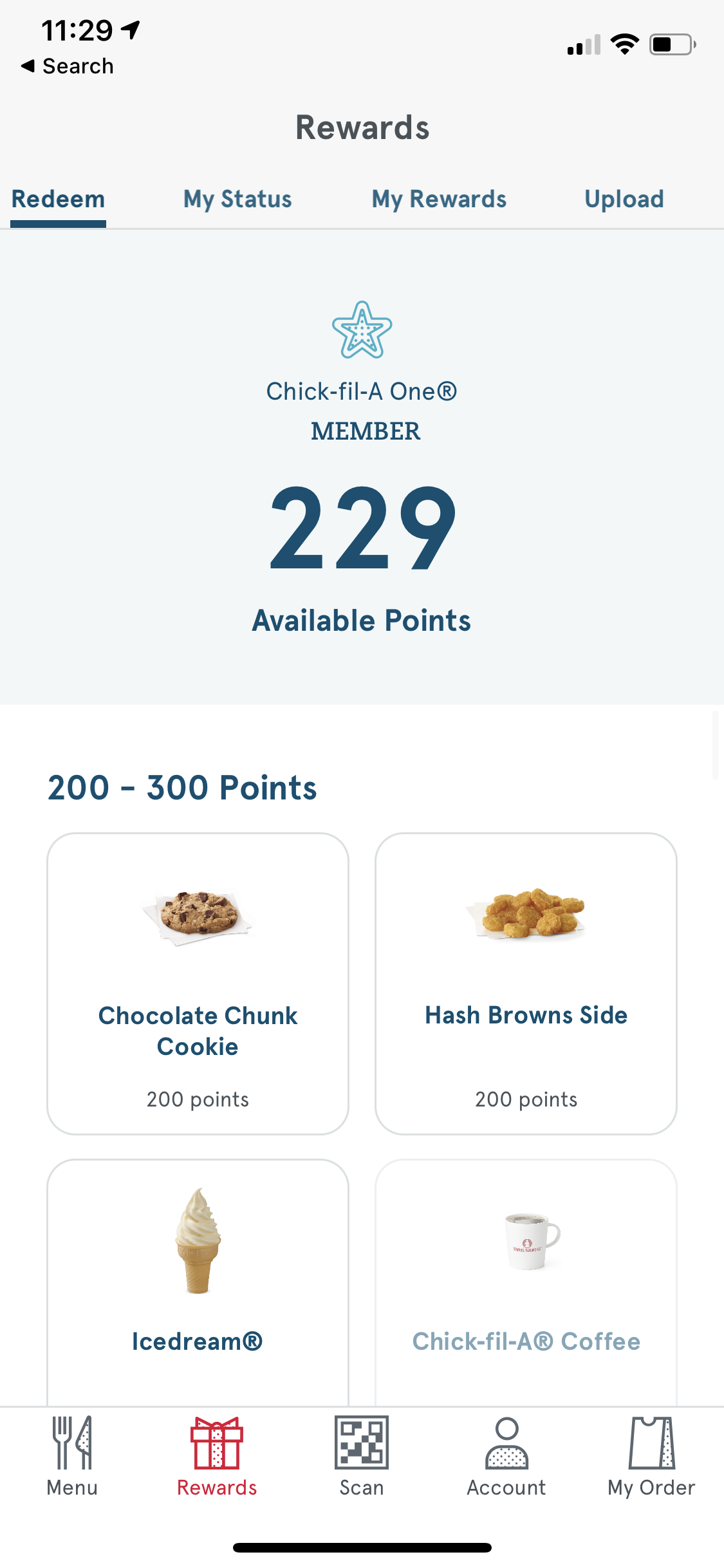The width and height of the screenshot is (724, 1568).
Task: Redeem the Chocolate Chunk Cookie reward
Action: [x=198, y=983]
